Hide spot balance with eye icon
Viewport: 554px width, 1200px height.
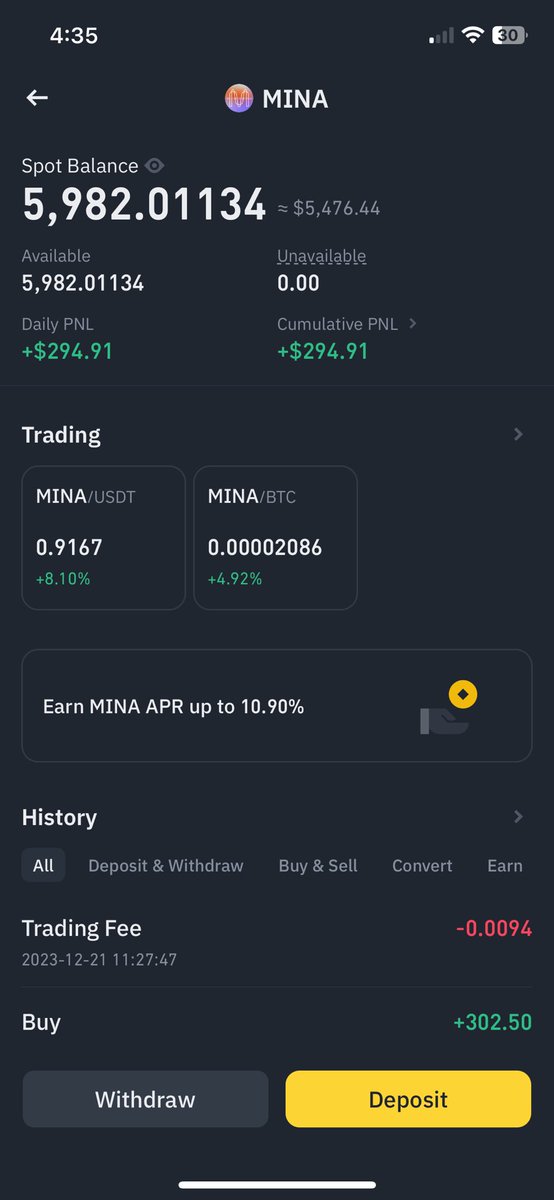click(x=154, y=166)
